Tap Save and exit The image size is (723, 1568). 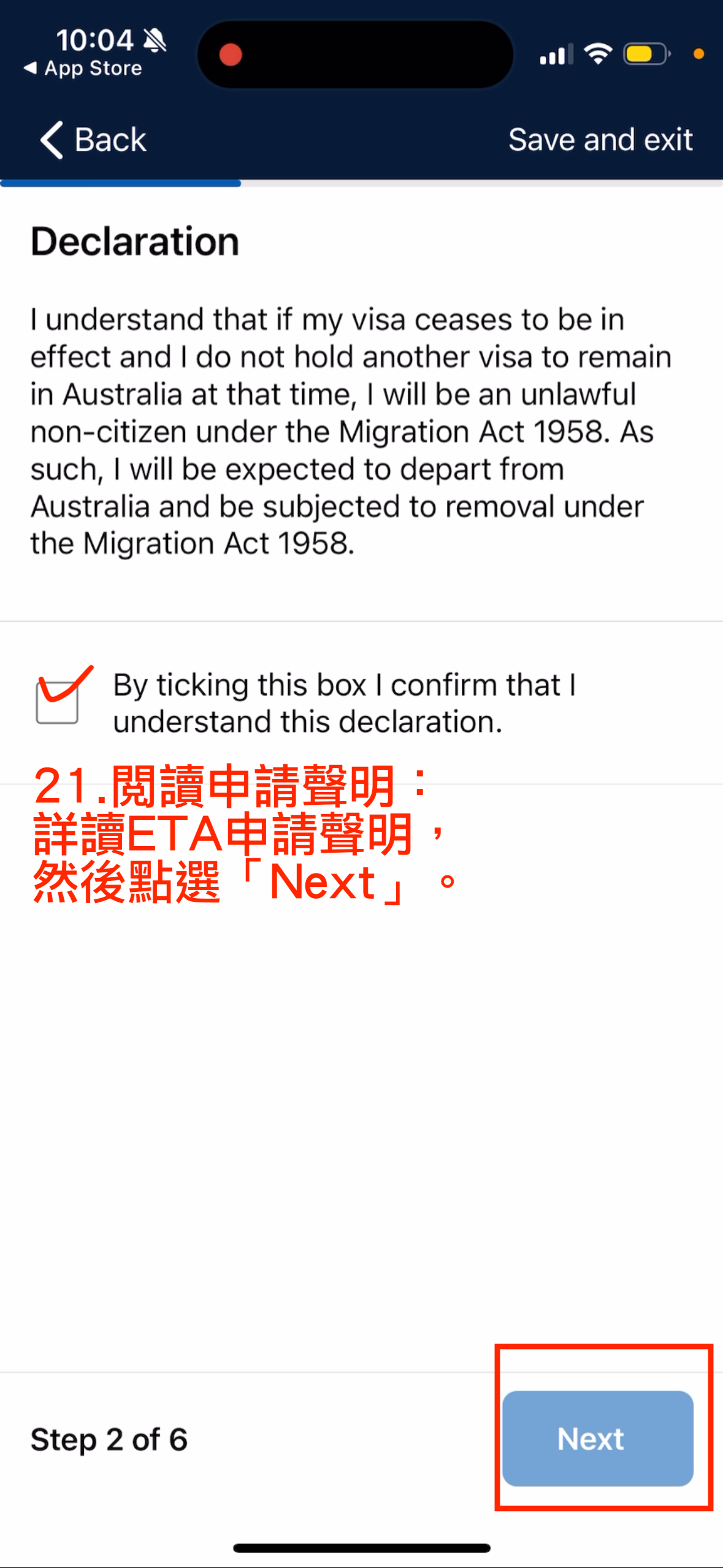(x=600, y=140)
